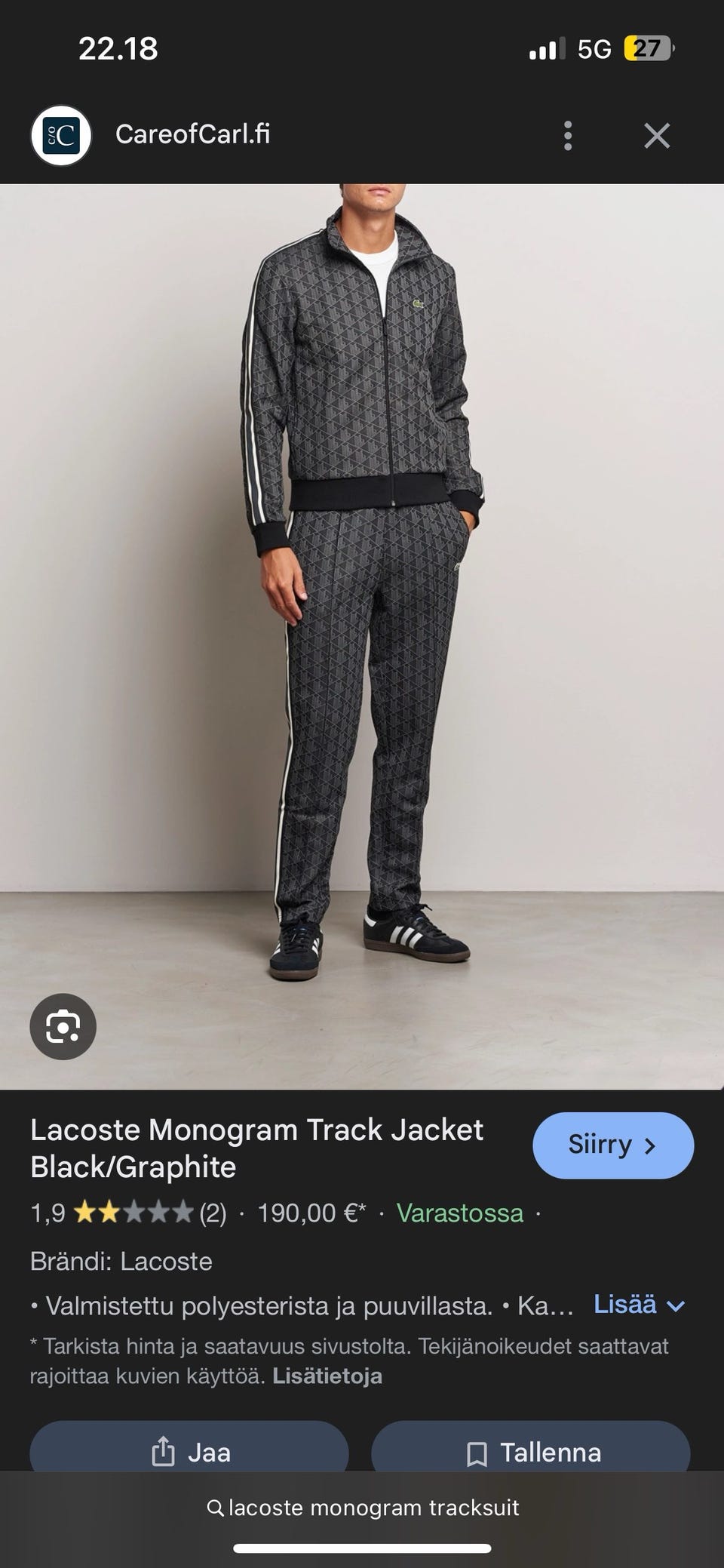Open the three-dot overflow menu
The image size is (724, 1568).
(x=568, y=136)
